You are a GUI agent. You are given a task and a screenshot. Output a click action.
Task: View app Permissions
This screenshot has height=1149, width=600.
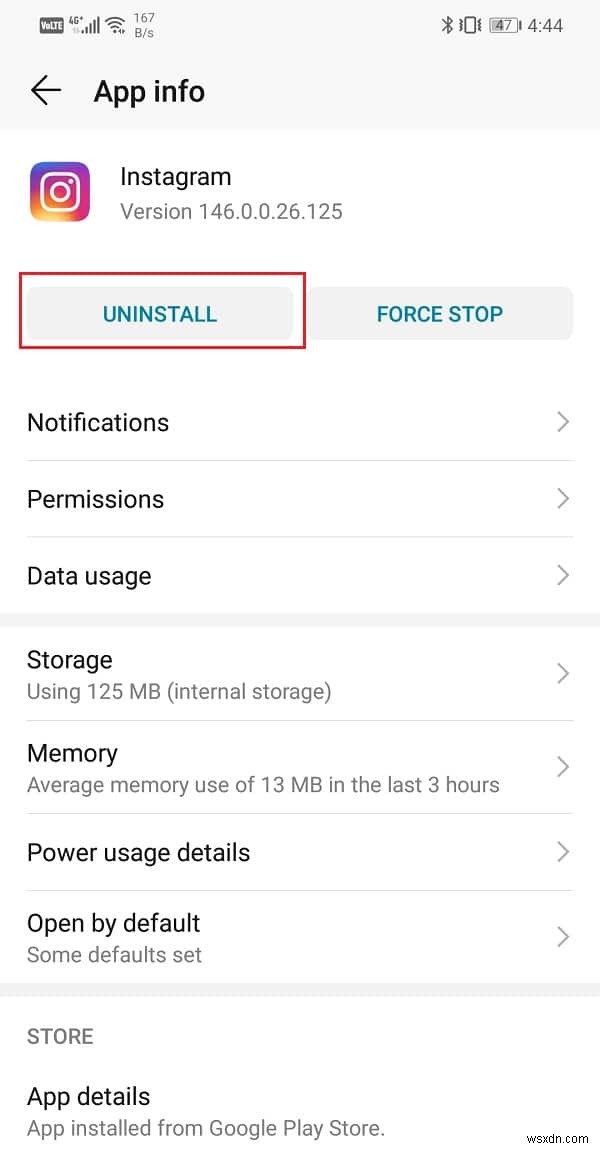[298, 499]
